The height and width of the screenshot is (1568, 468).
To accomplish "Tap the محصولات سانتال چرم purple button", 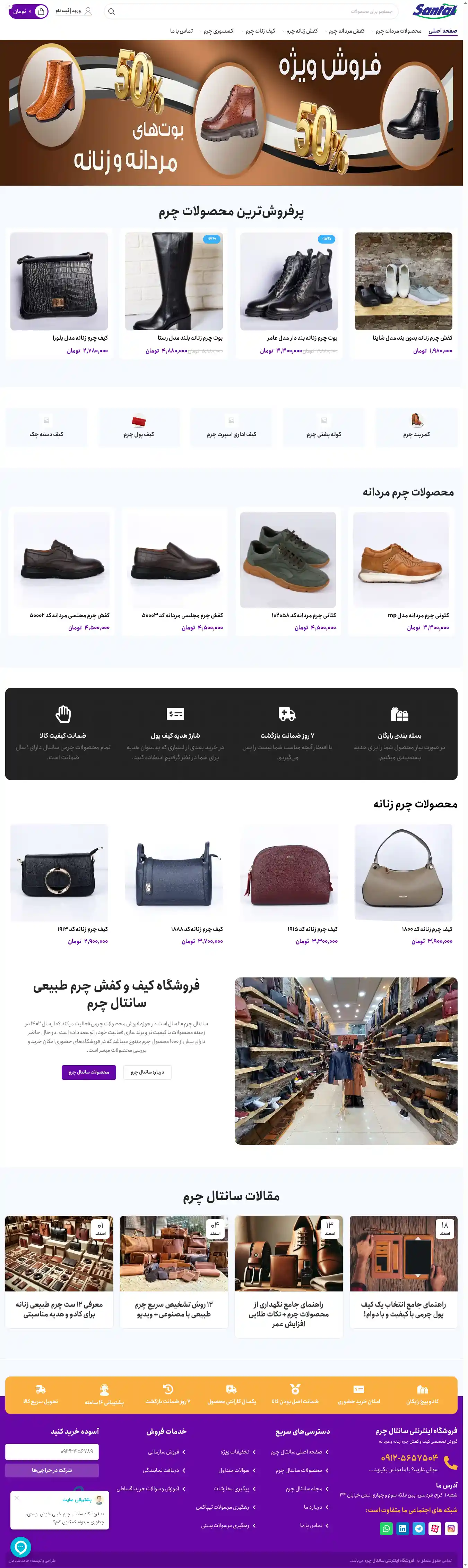I will [89, 1072].
